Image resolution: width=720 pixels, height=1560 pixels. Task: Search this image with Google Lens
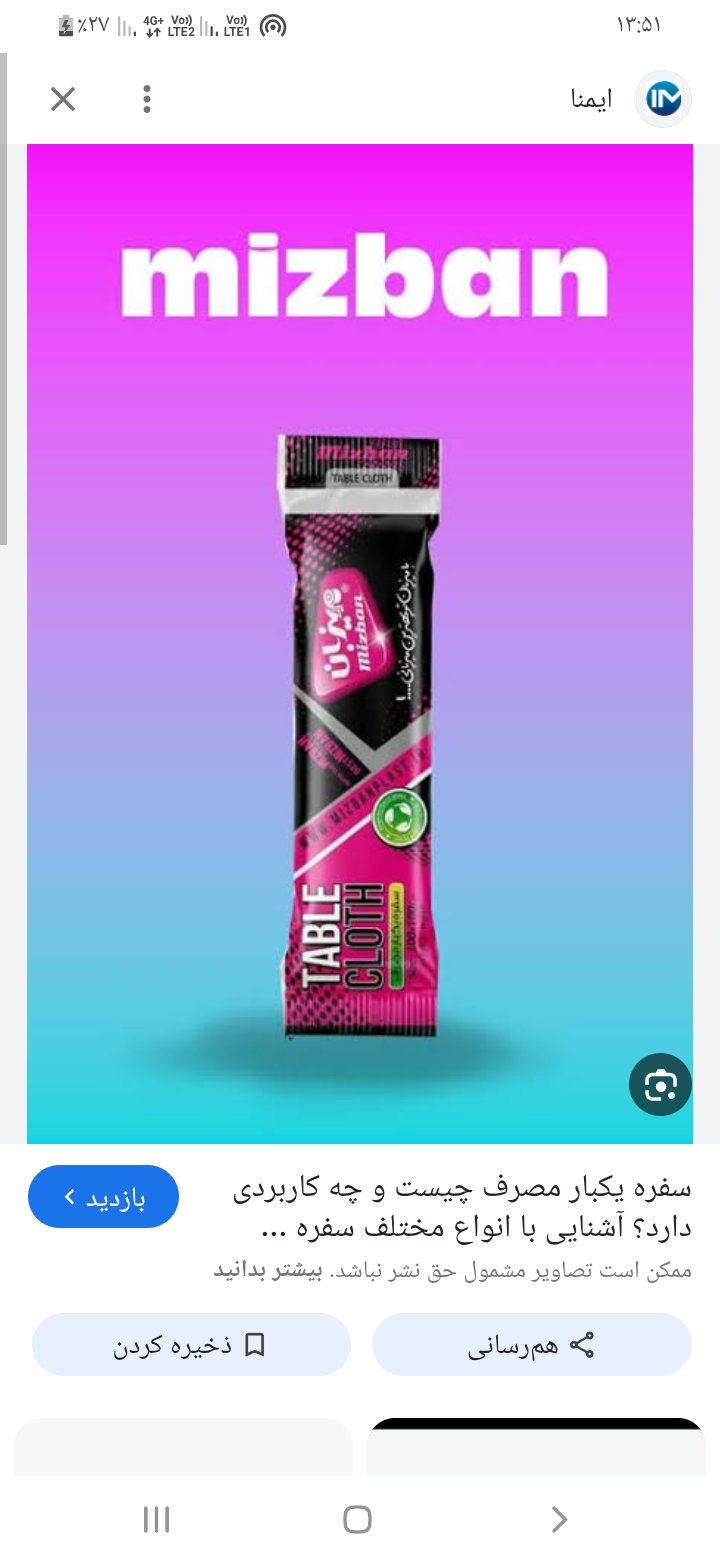coord(660,1084)
